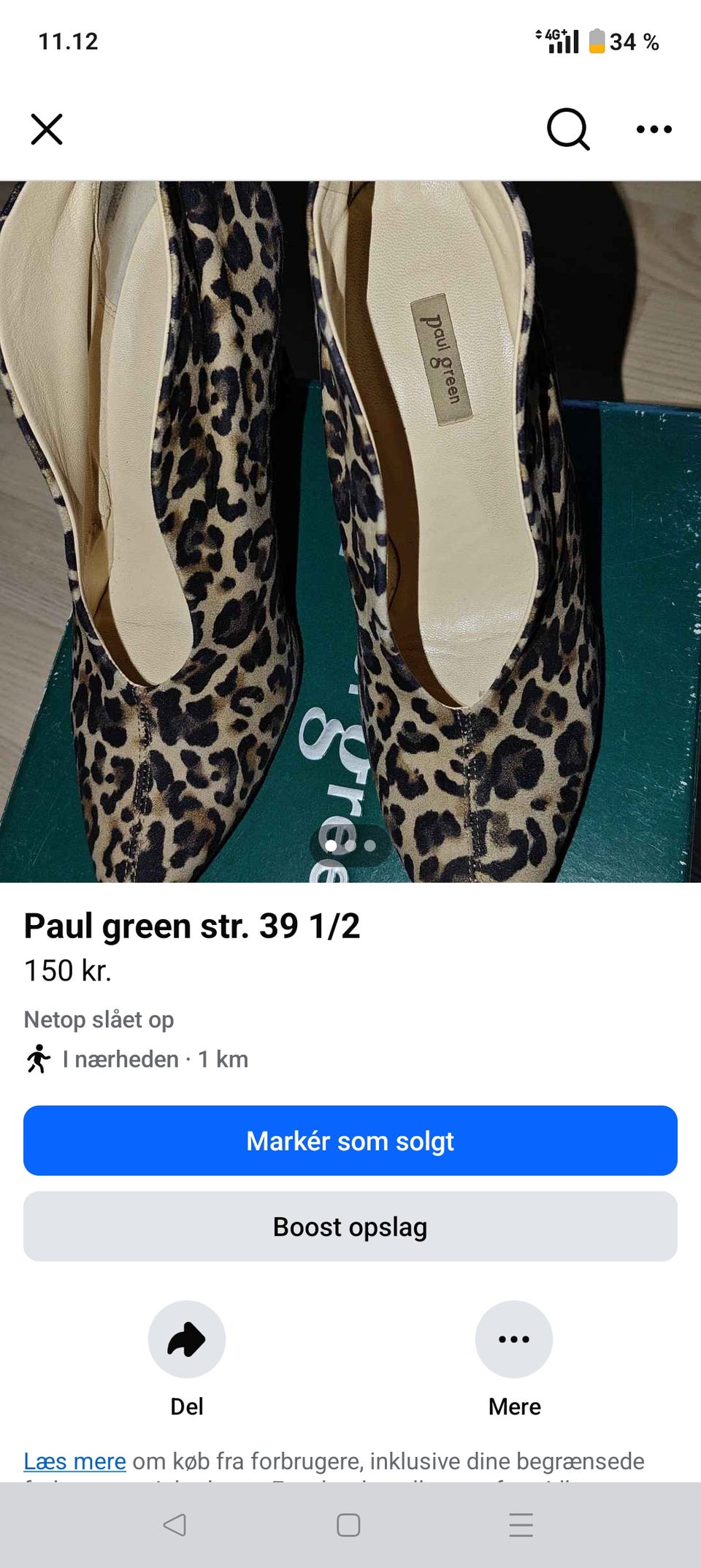
Task: Tap Boost opslag
Action: 350,1227
